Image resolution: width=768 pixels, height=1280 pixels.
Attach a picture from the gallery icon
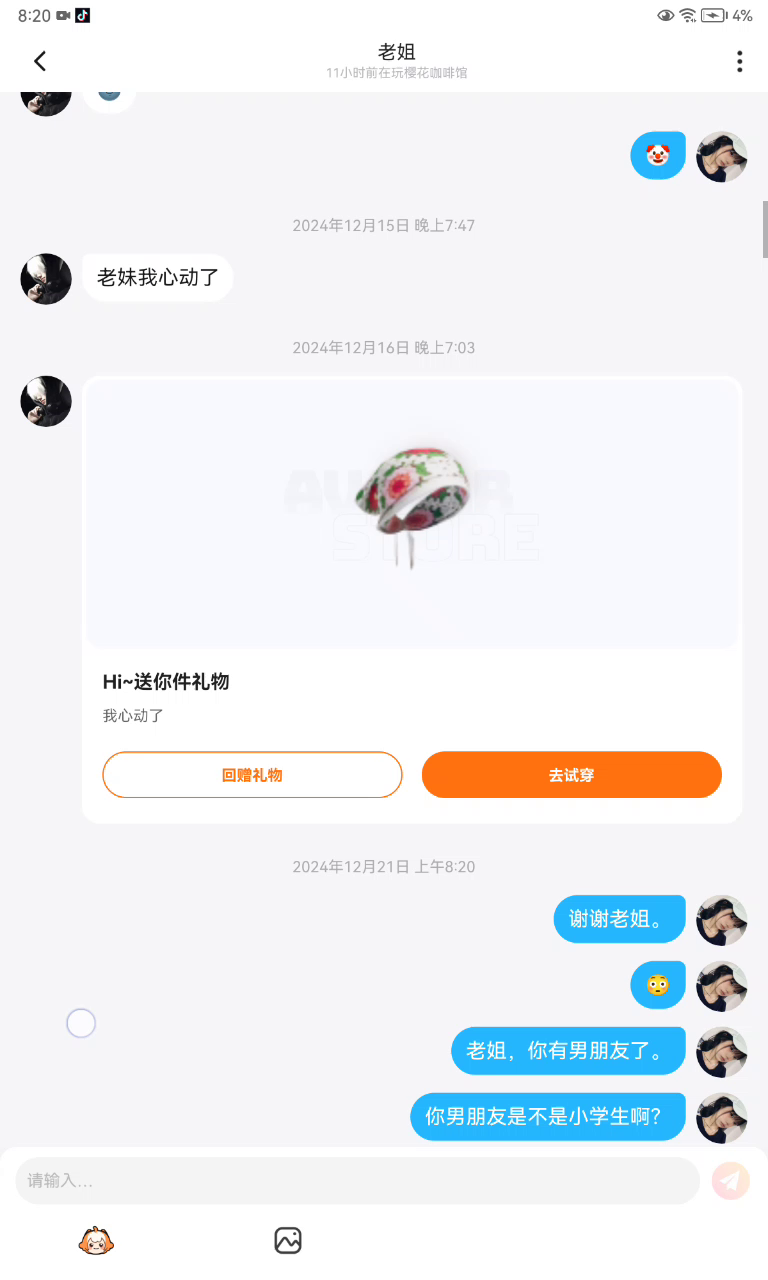pos(288,1241)
